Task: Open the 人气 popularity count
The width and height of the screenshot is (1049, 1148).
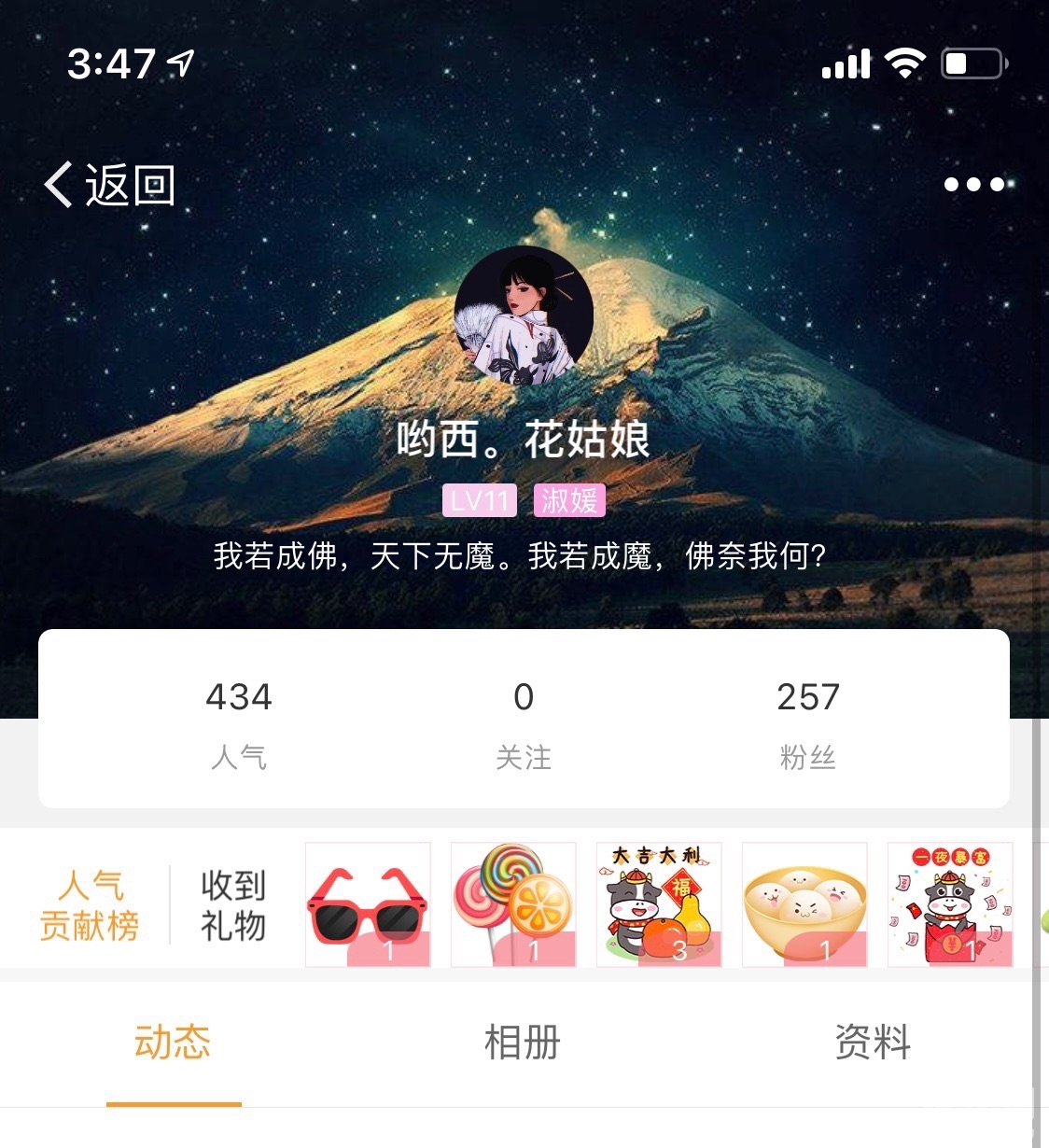Action: (x=239, y=721)
